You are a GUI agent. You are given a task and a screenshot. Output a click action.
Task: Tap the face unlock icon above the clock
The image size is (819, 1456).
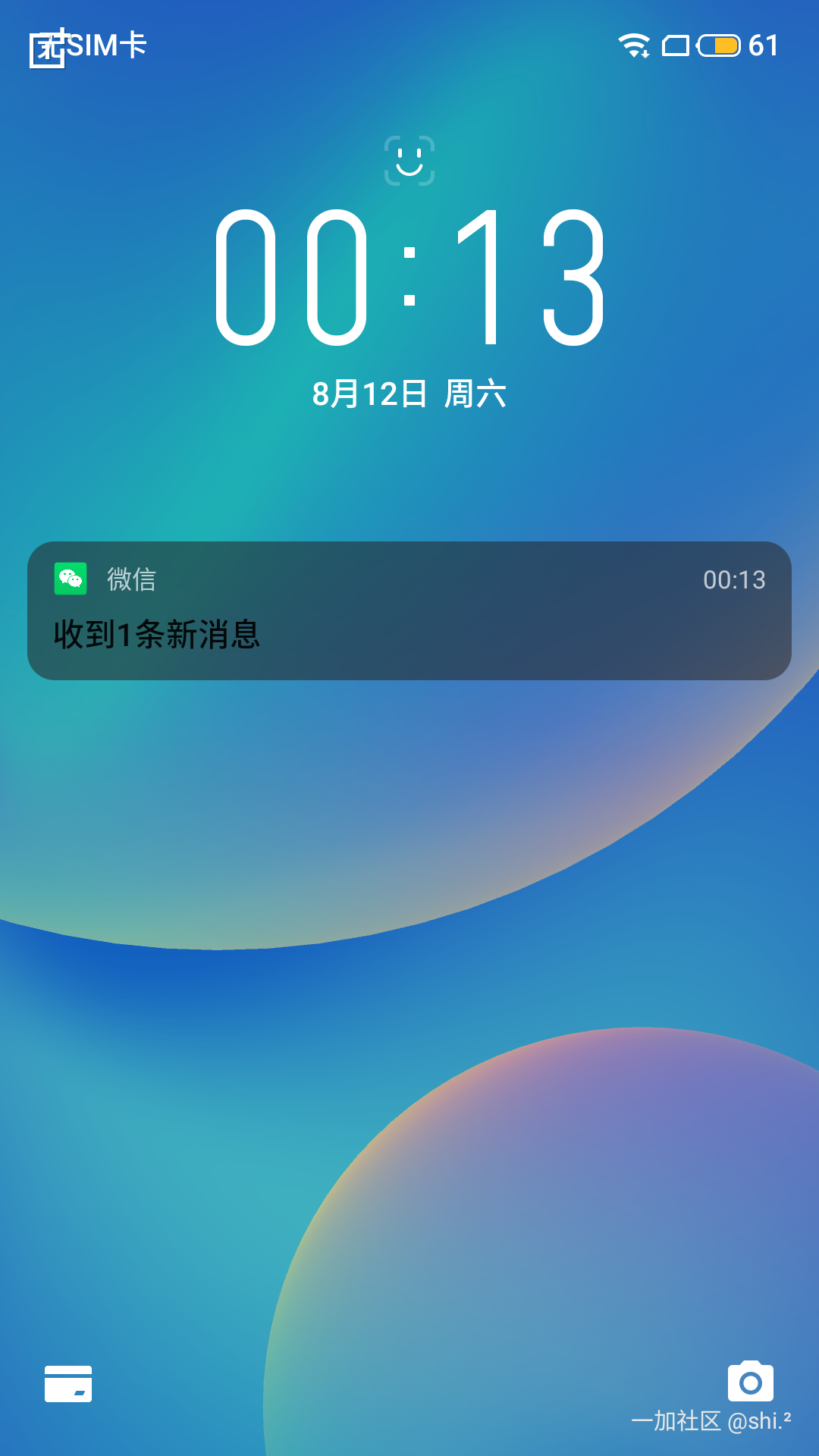[x=409, y=161]
